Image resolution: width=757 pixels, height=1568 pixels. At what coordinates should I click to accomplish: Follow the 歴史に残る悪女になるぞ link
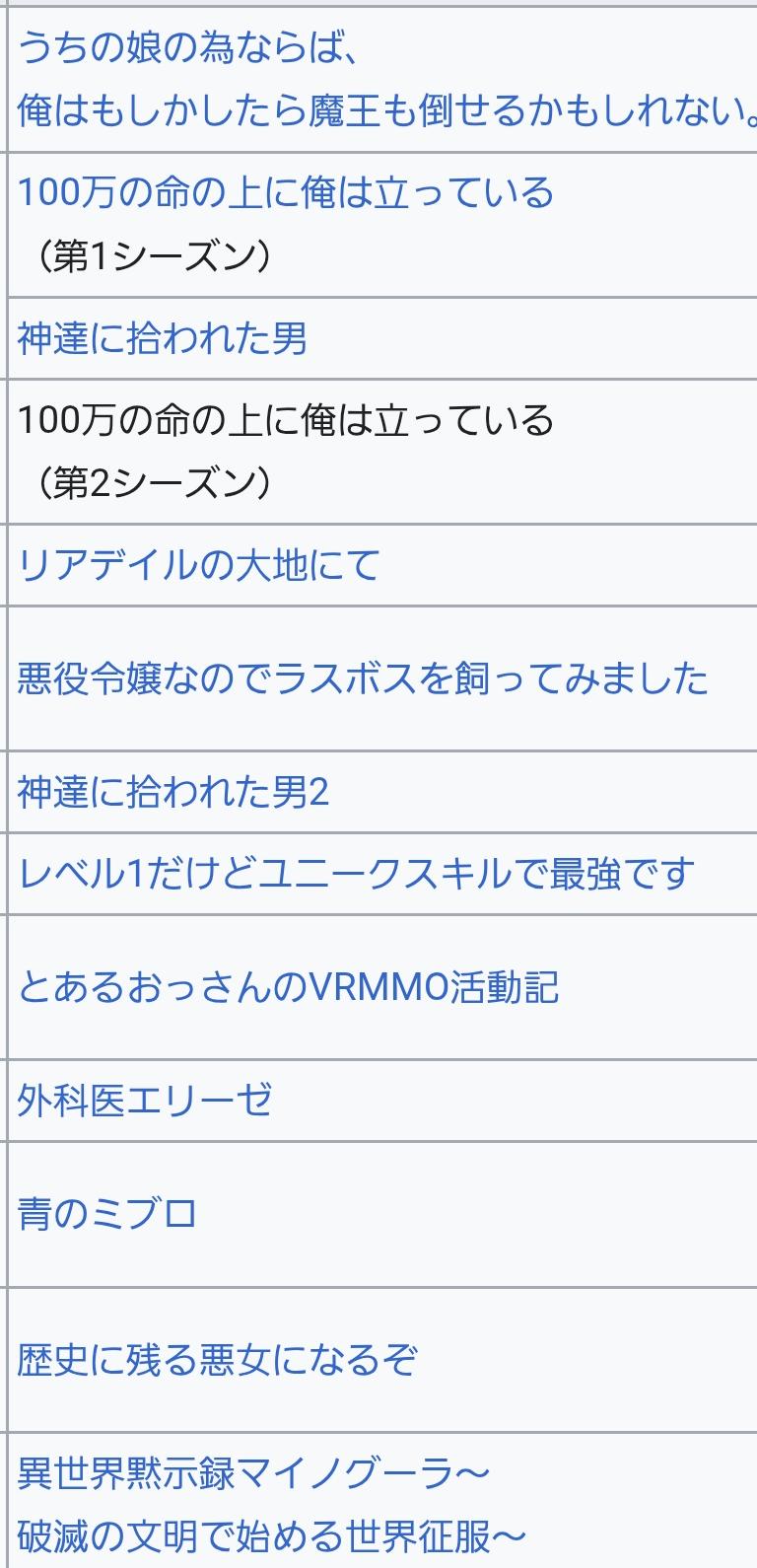click(x=217, y=1360)
